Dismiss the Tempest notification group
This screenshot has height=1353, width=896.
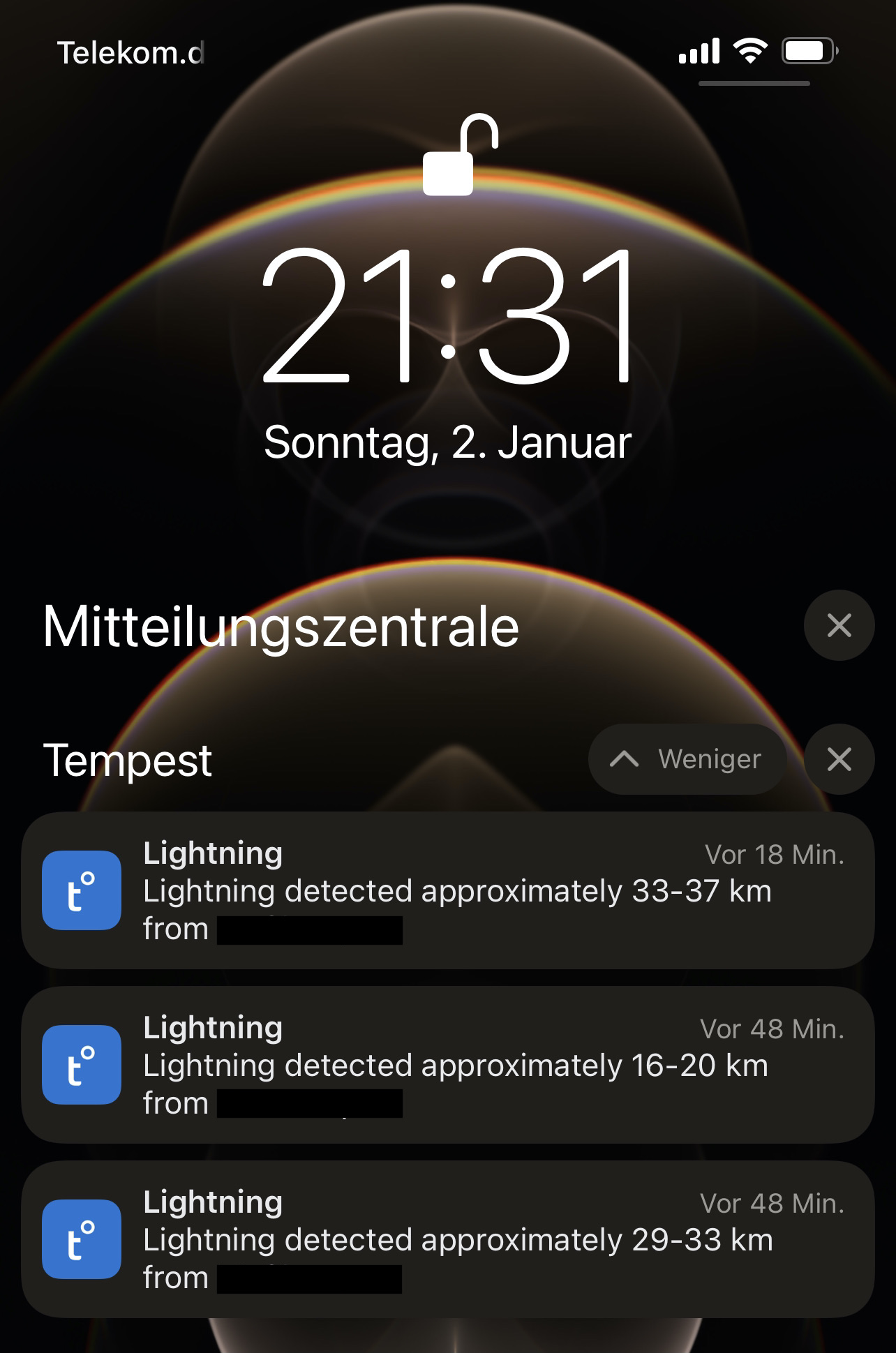point(839,759)
